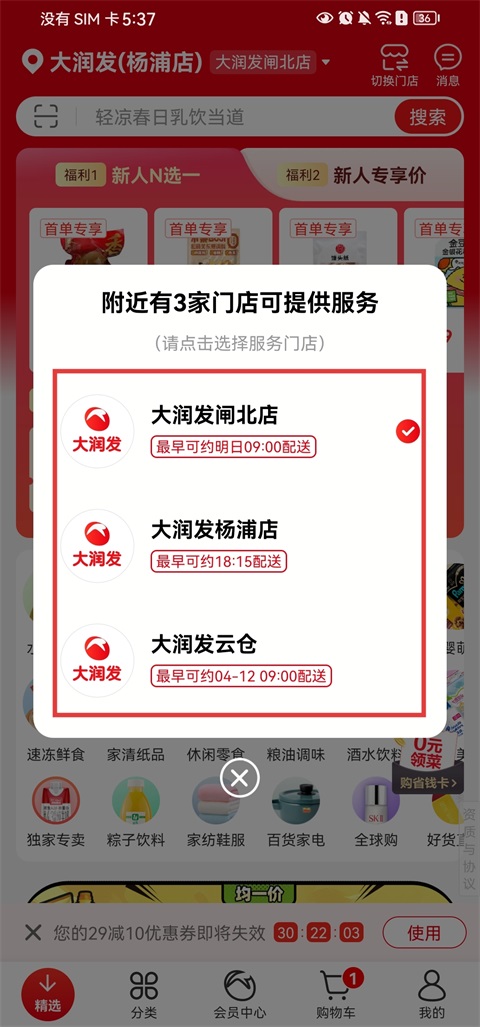
Task: Open the 独家专卖 category
Action: tap(56, 813)
